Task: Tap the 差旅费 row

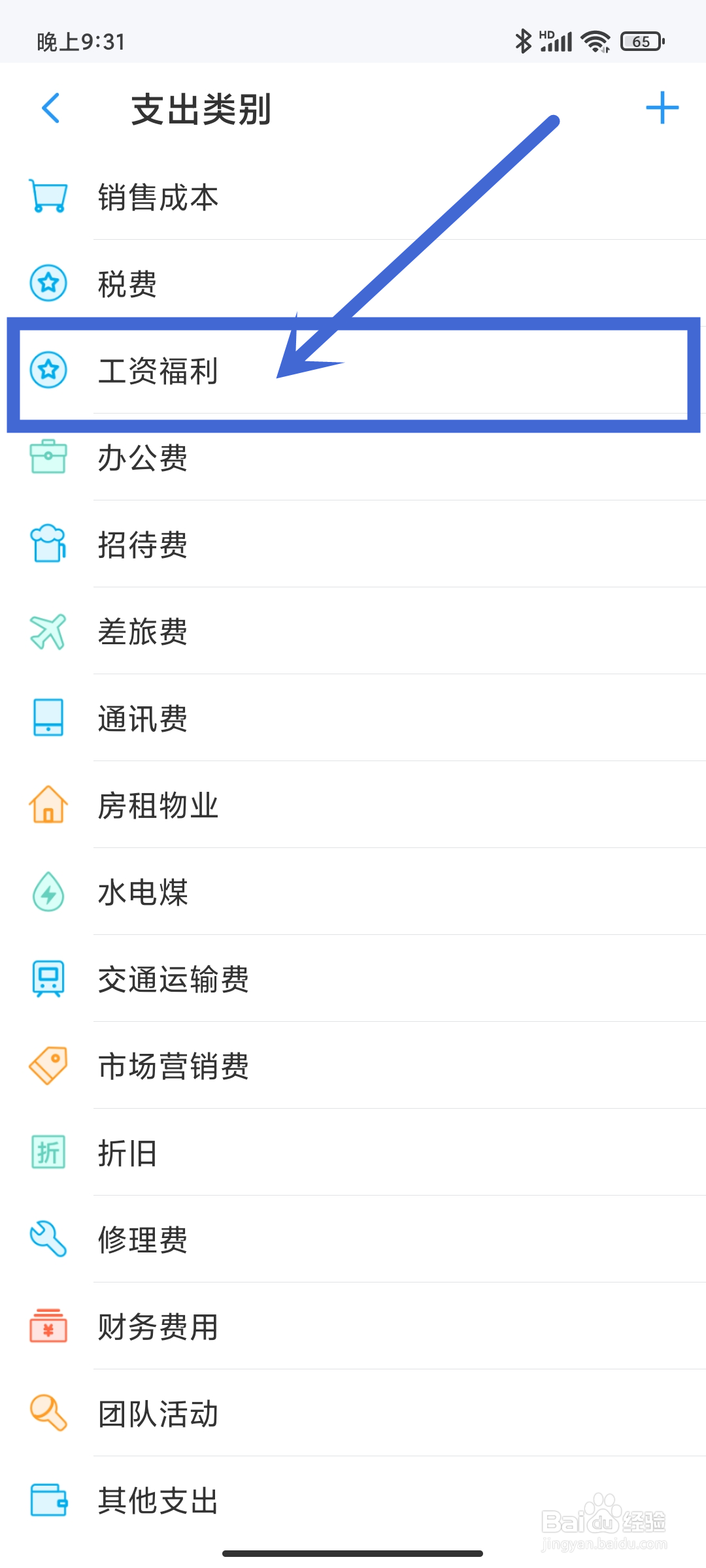Action: tap(143, 632)
